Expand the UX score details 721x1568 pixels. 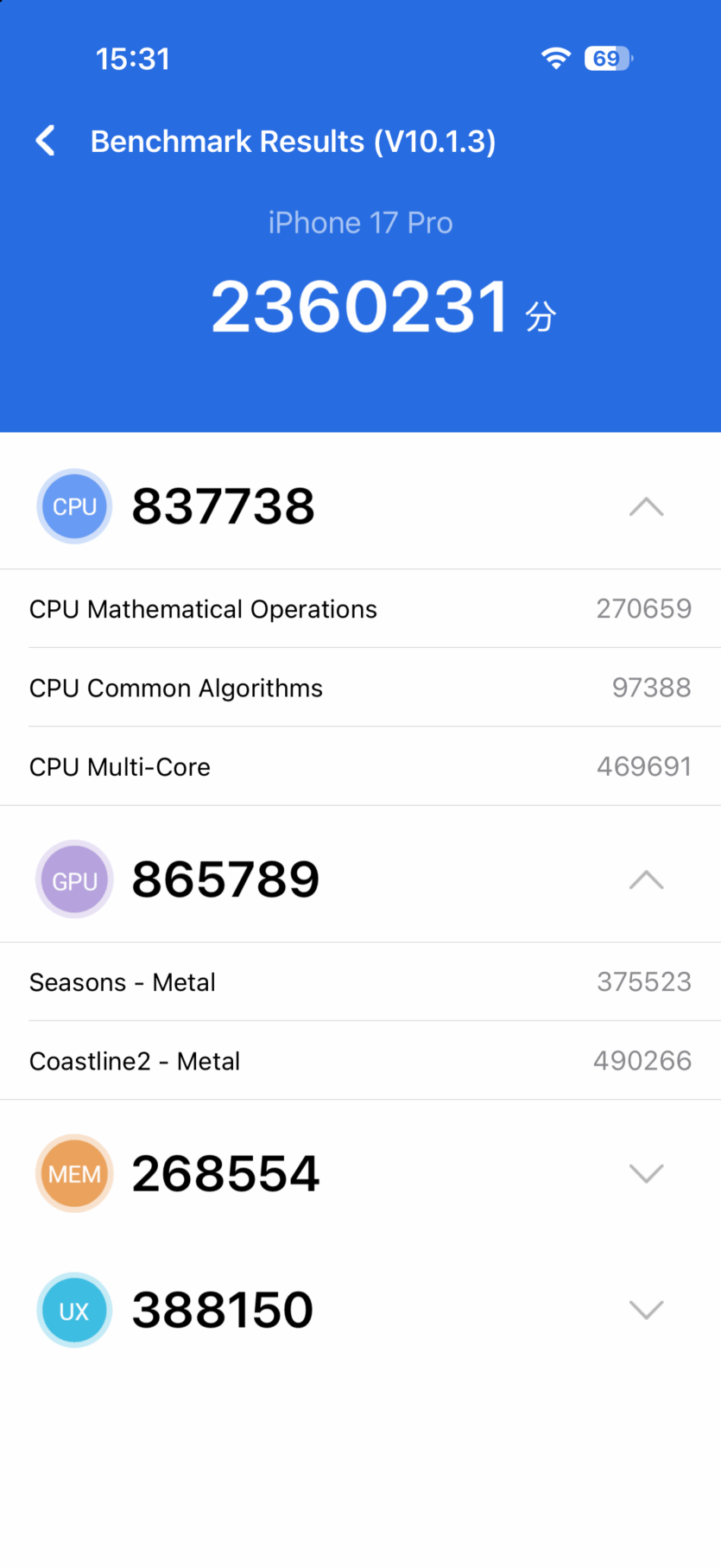[x=646, y=1310]
